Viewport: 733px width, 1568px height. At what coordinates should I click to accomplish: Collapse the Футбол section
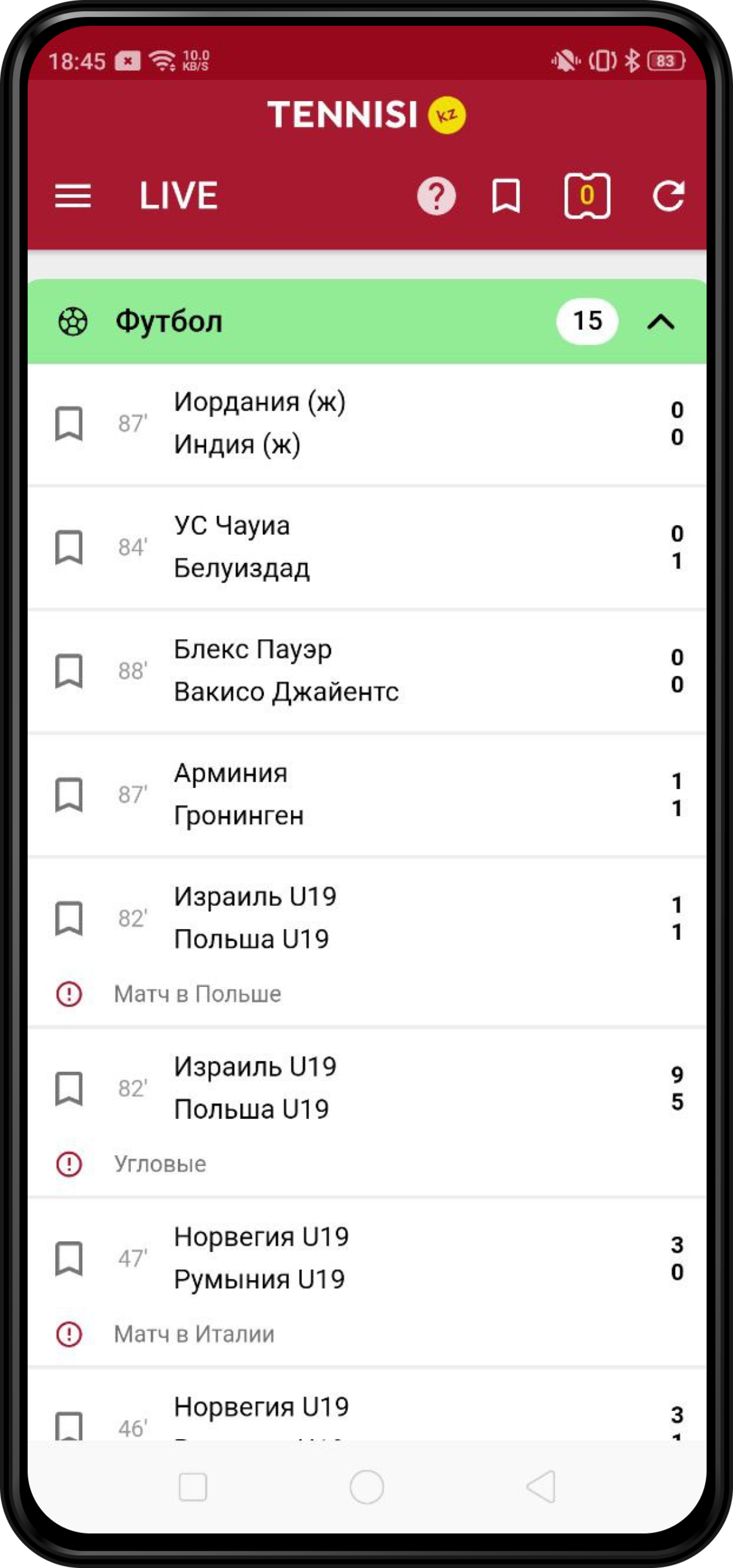[x=660, y=321]
